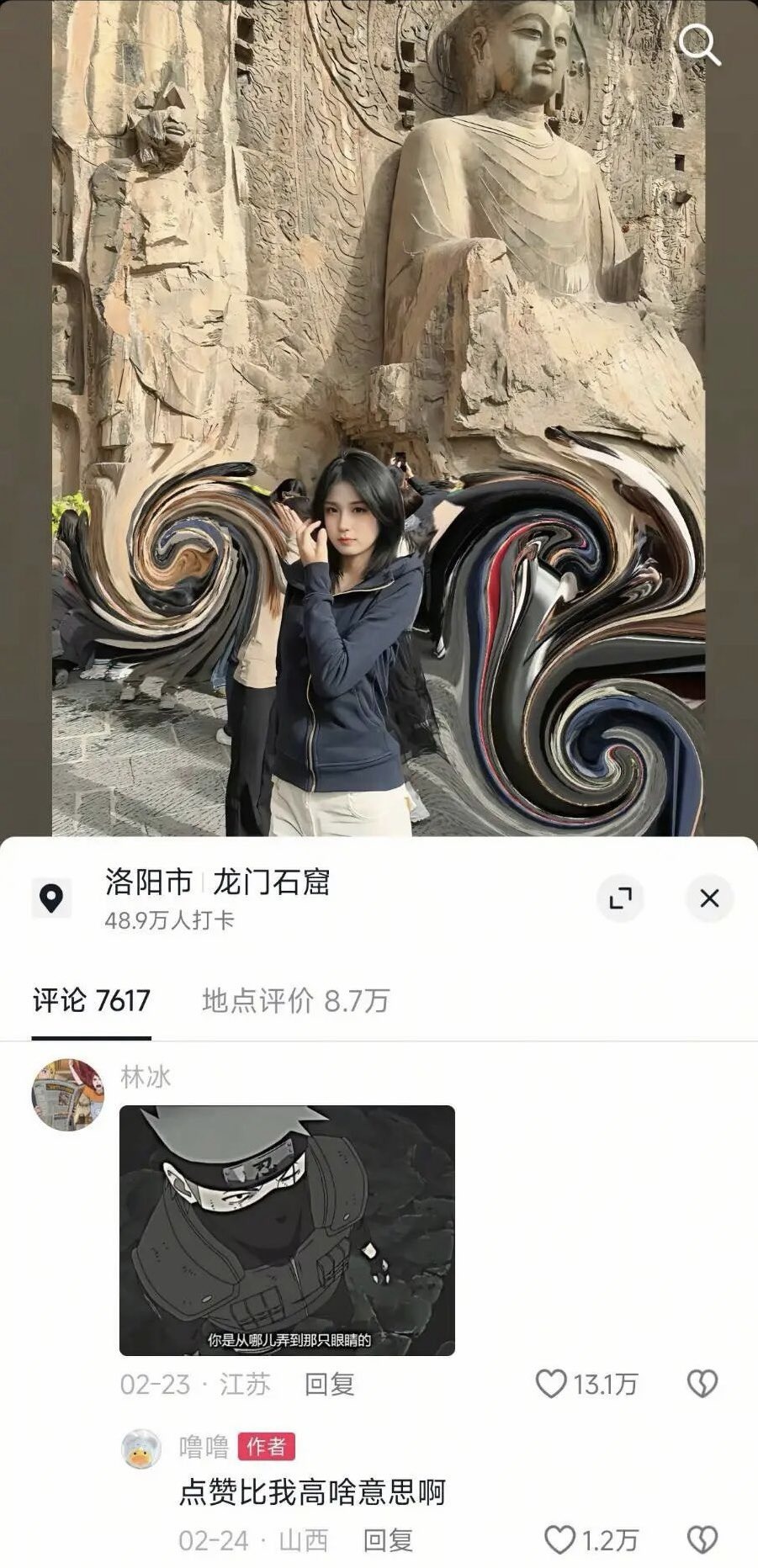Dislike 噜噜's reply

(x=702, y=1540)
